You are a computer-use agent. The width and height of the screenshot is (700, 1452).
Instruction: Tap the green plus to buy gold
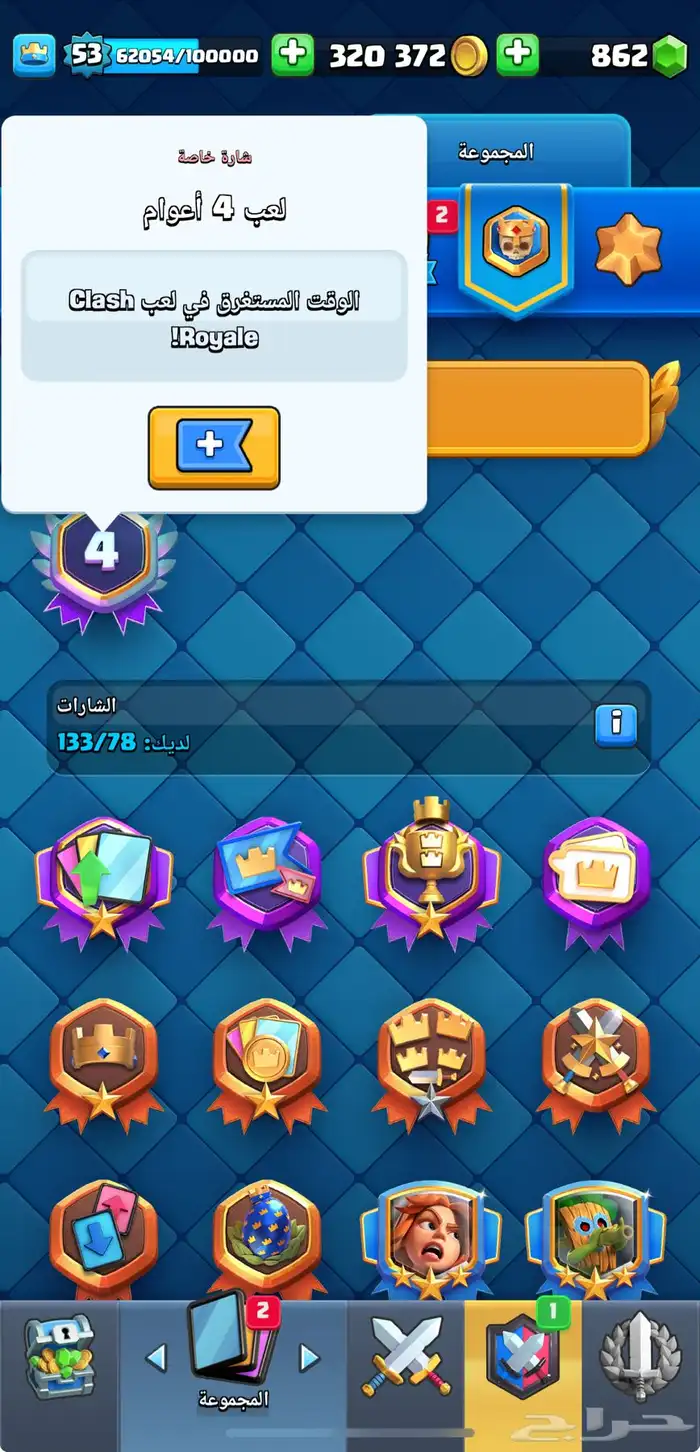518,55
